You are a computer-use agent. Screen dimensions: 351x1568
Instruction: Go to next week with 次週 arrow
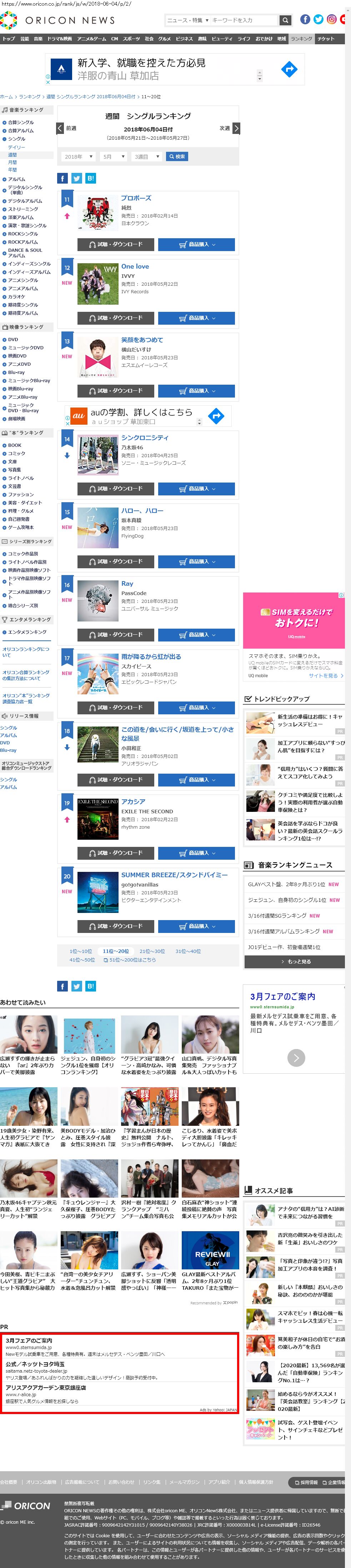click(x=236, y=128)
